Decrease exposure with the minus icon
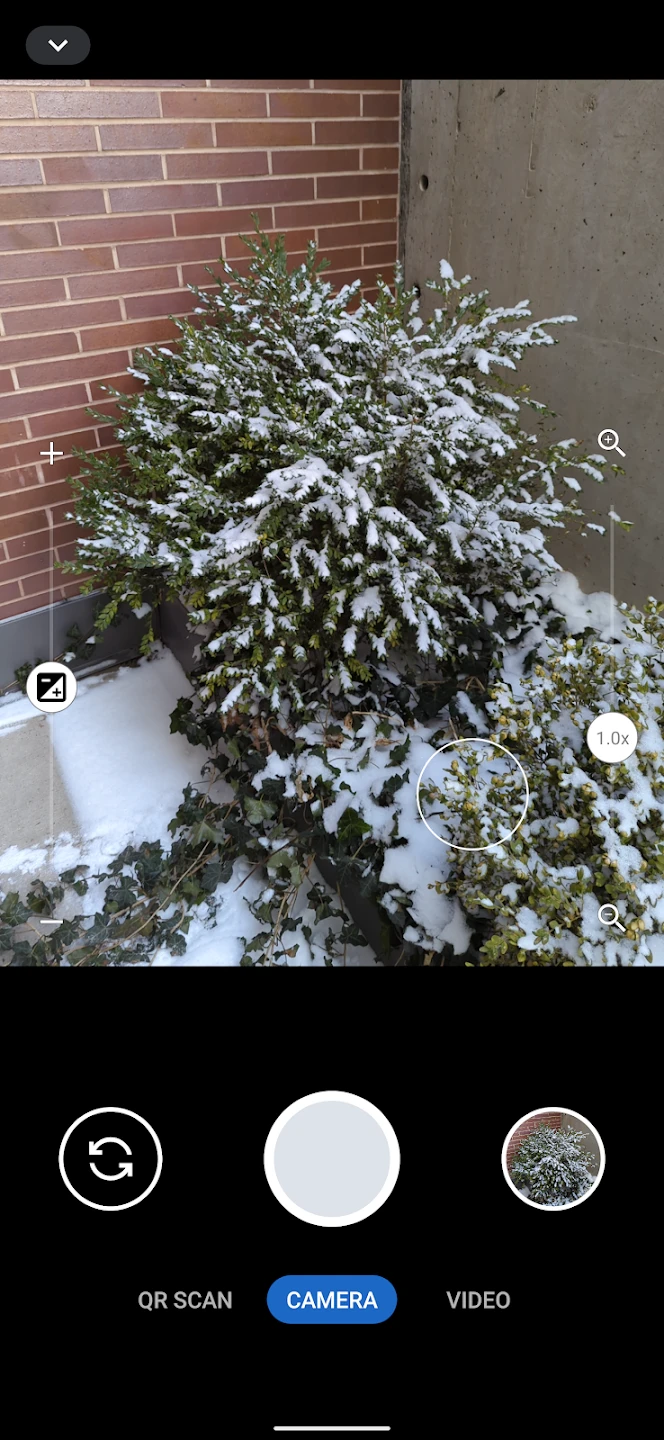This screenshot has width=664, height=1440. 51,921
